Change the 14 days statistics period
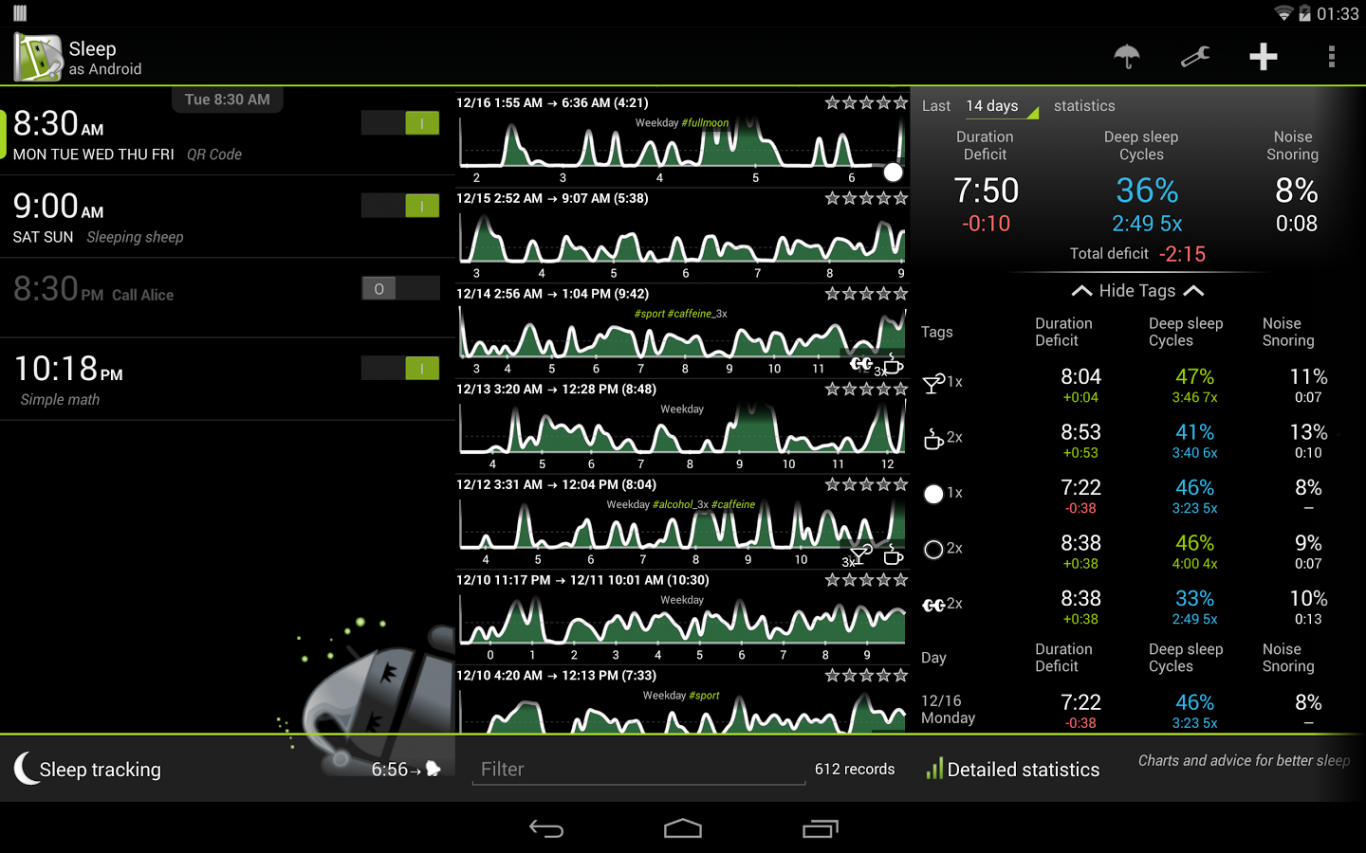This screenshot has width=1366, height=853. point(1000,106)
